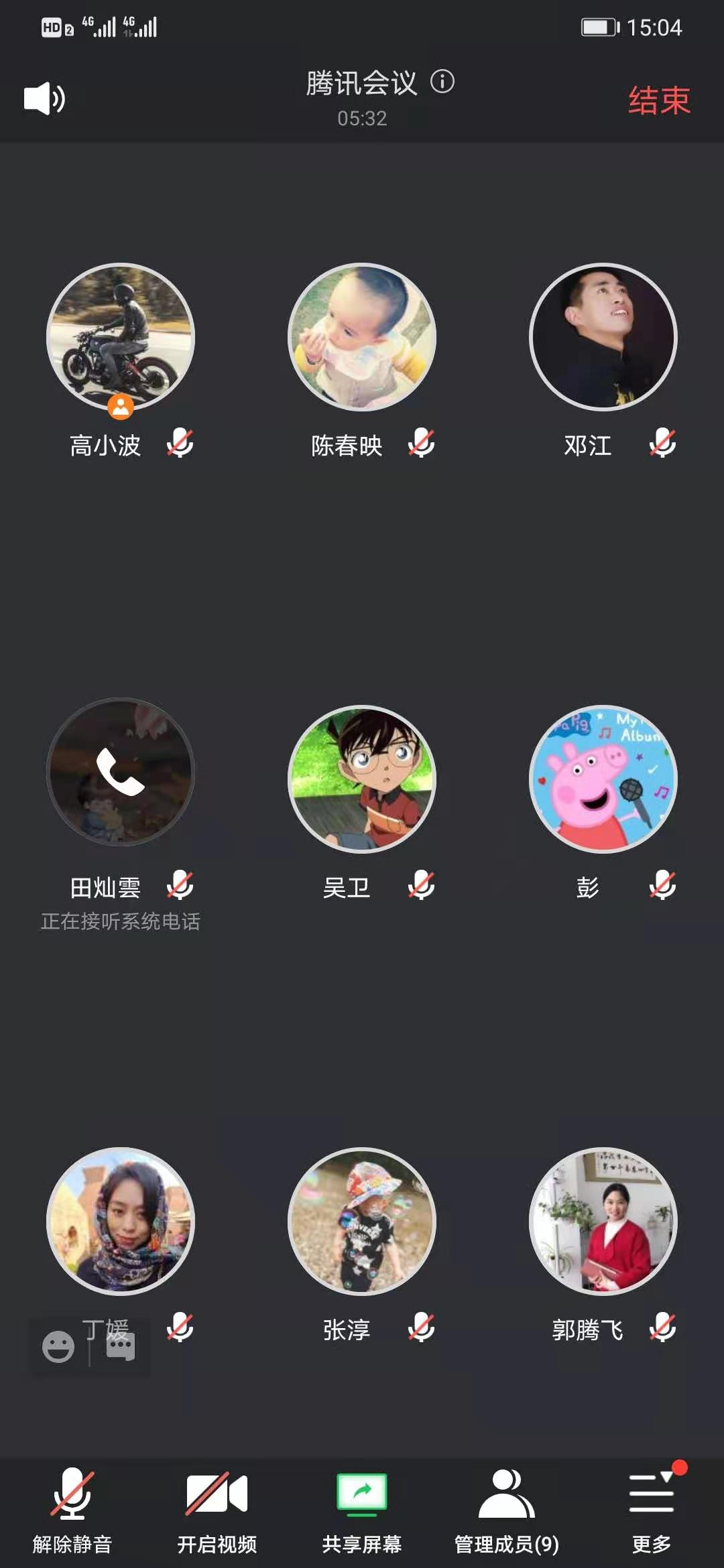Open the chat message bubble icon
Viewport: 724px width, 1568px height.
pos(121,1346)
